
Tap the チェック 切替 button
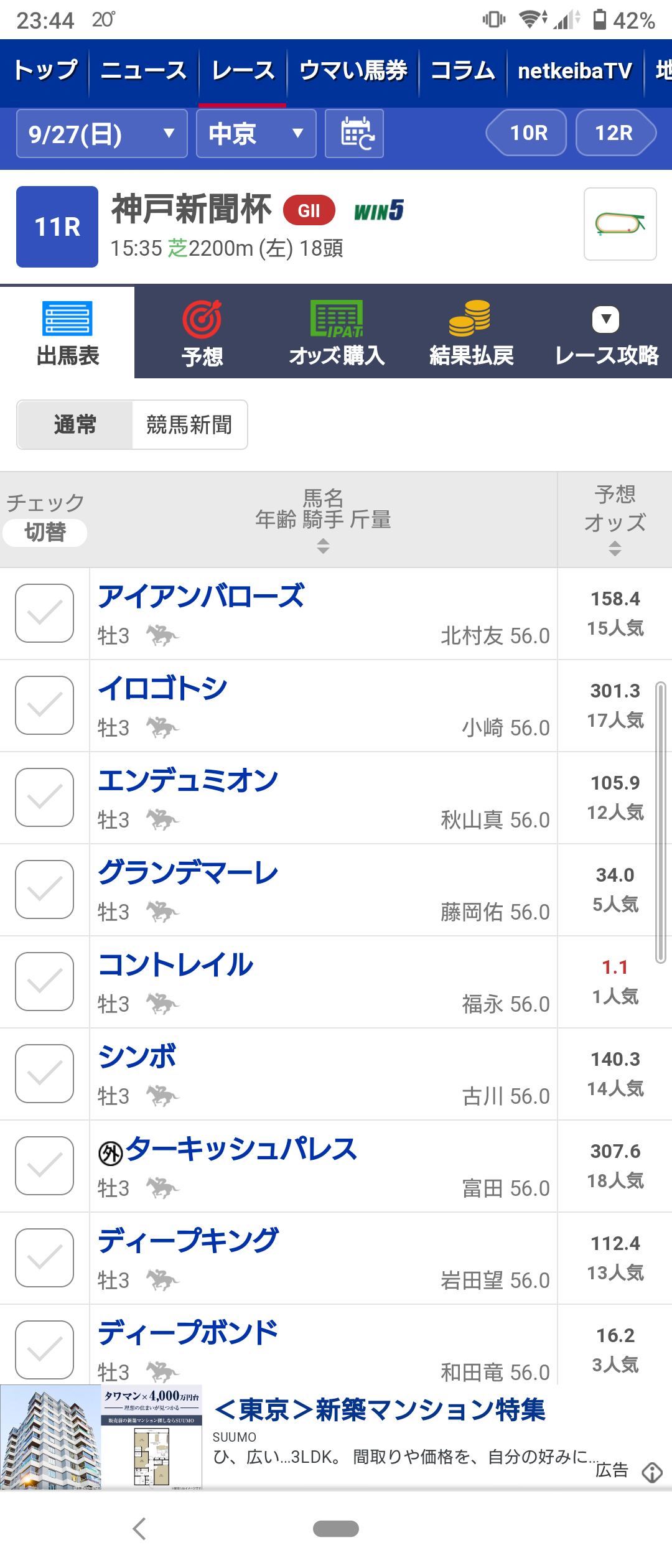pos(45,533)
